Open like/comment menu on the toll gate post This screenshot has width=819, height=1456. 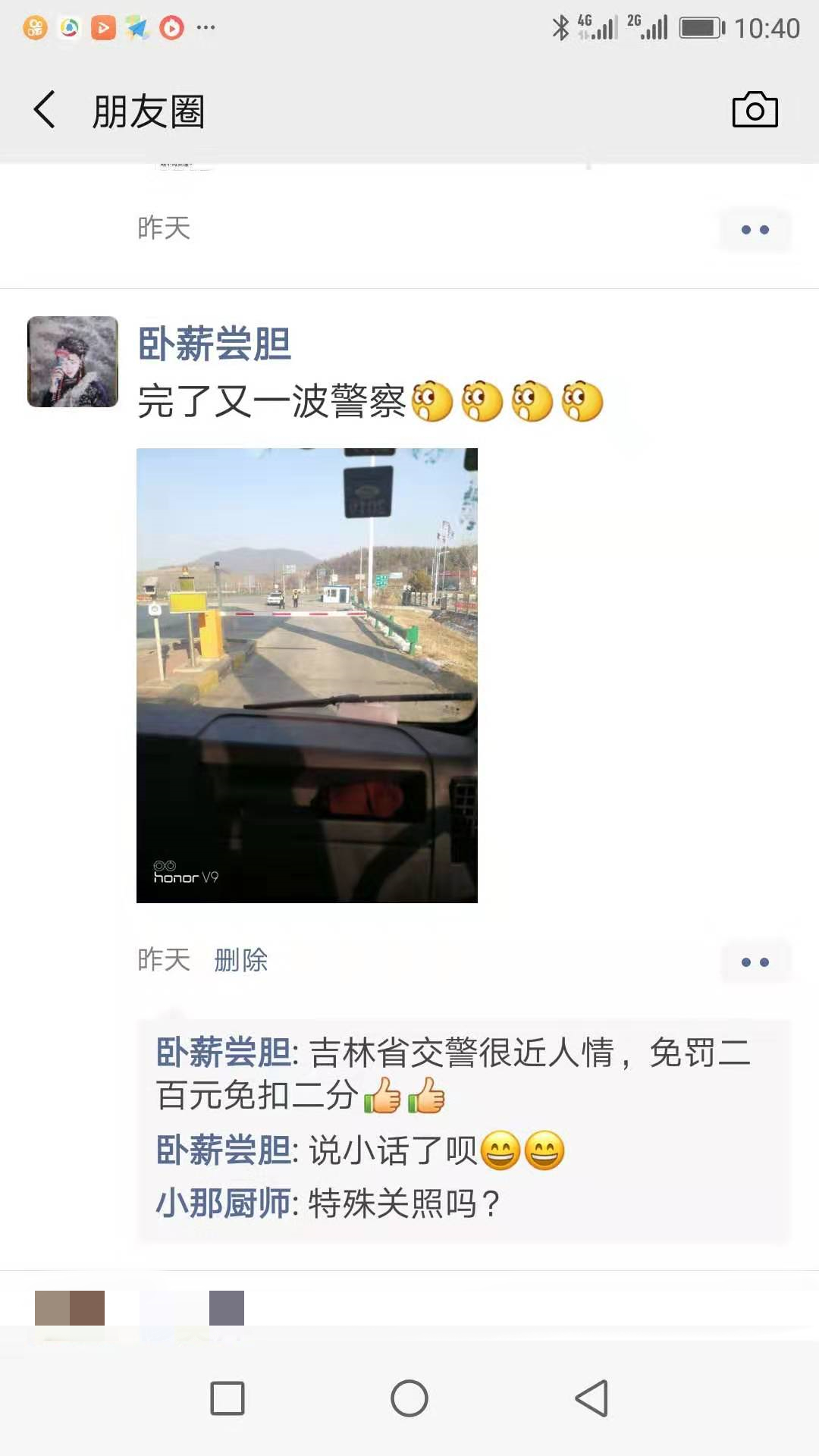[755, 962]
